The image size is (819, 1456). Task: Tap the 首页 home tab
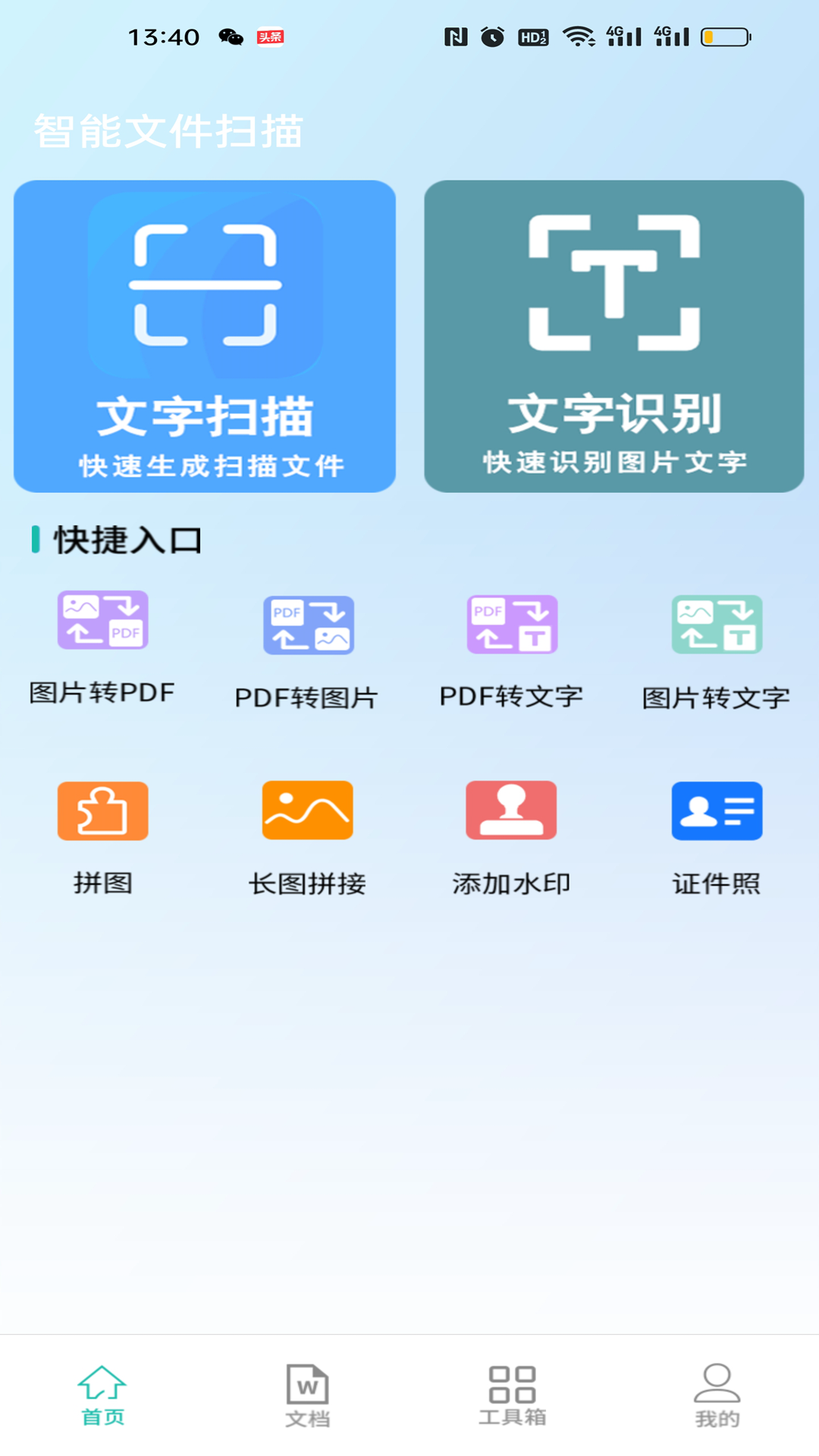coord(102,1395)
